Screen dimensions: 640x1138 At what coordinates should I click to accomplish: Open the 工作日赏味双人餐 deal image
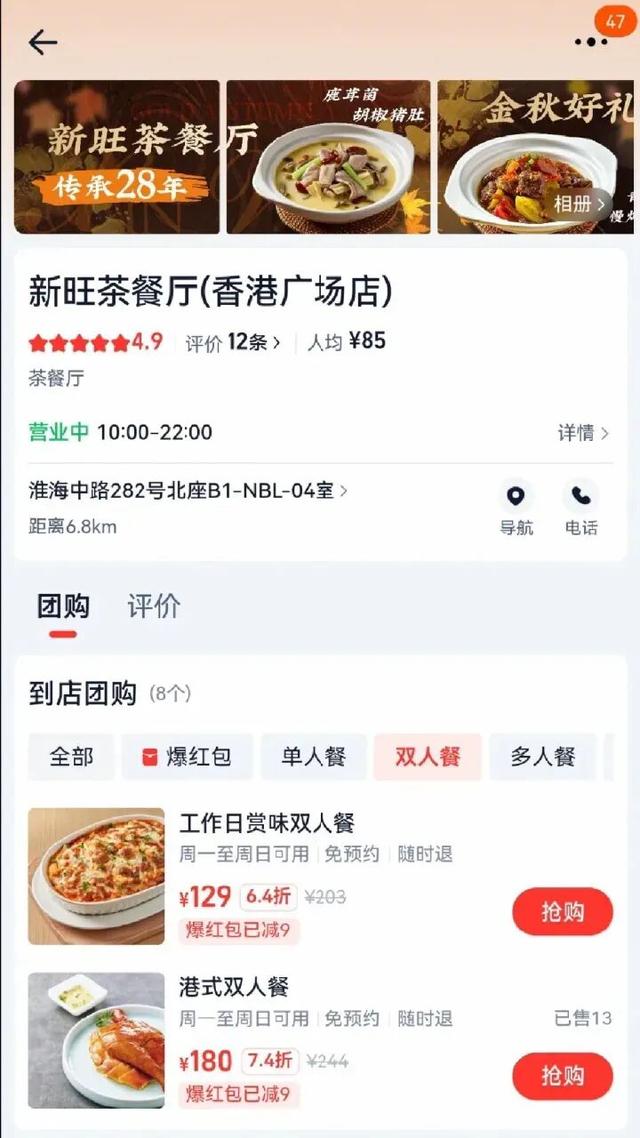pyautogui.click(x=96, y=876)
